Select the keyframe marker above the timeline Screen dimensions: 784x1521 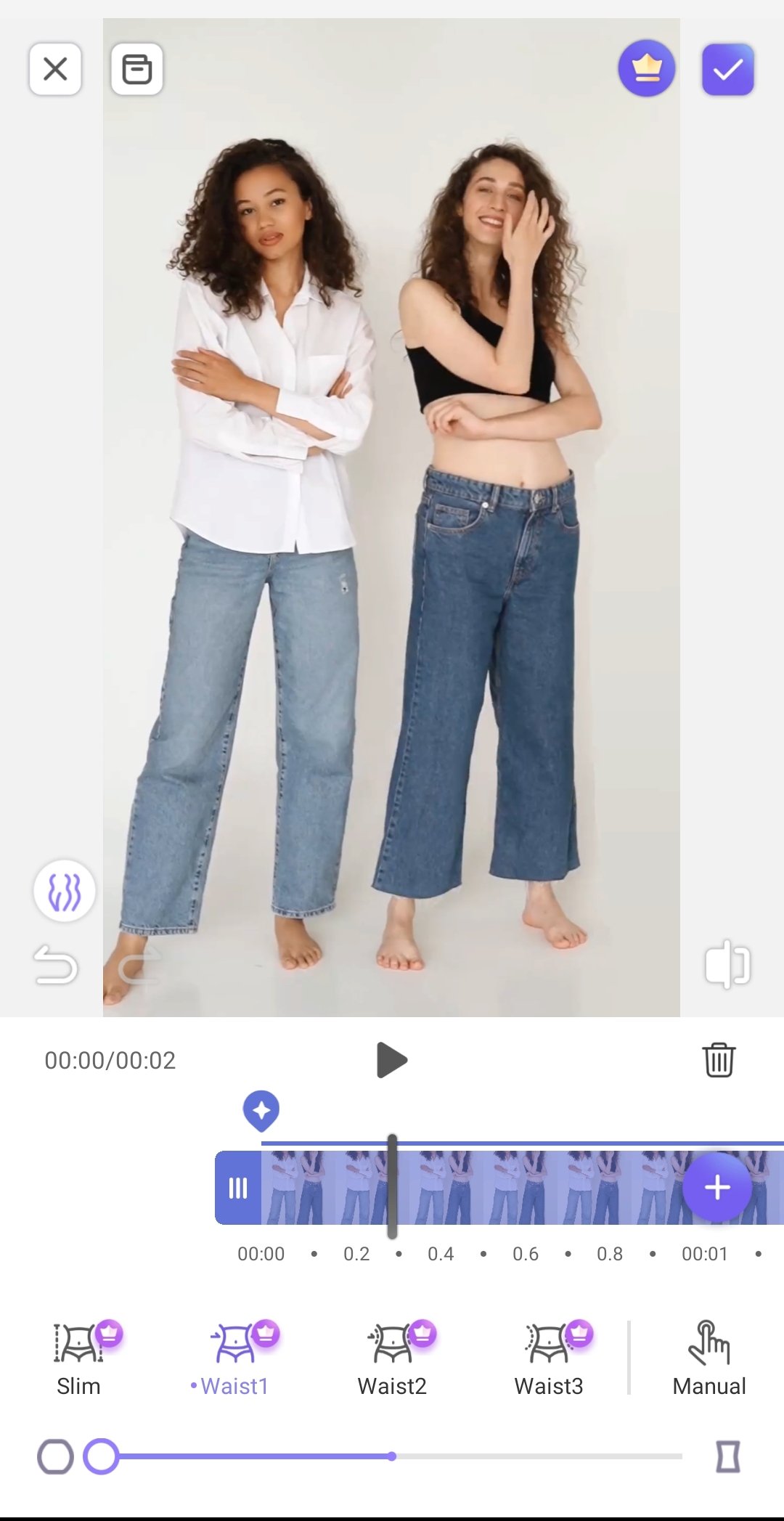[x=261, y=1111]
